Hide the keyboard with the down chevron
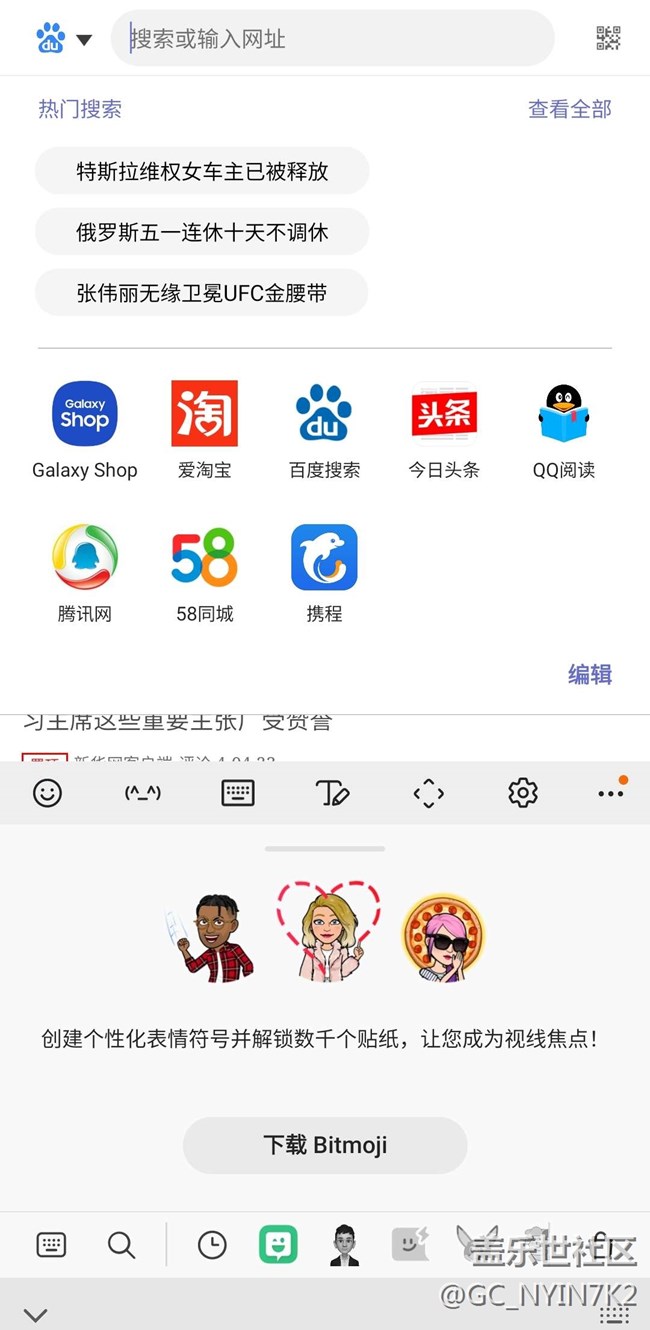The height and width of the screenshot is (1330, 650). pos(36,1315)
